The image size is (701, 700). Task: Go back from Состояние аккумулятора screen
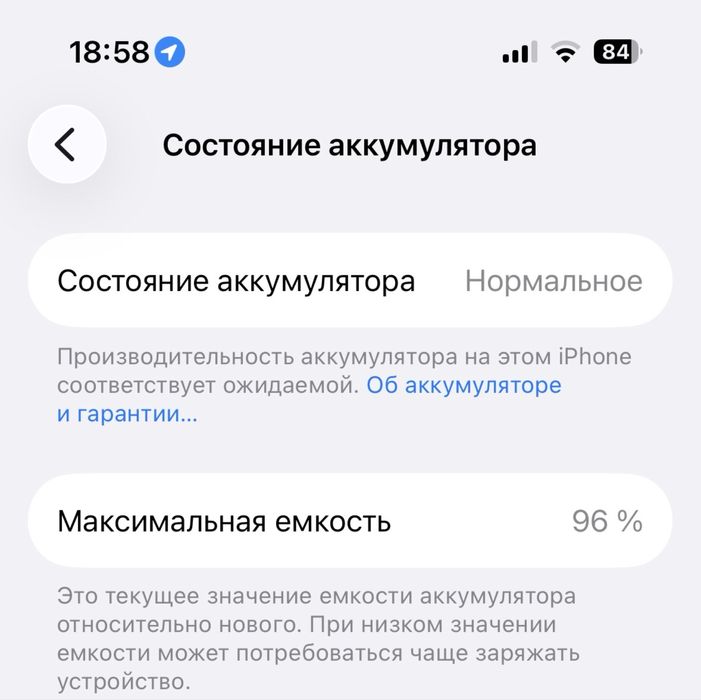point(66,145)
